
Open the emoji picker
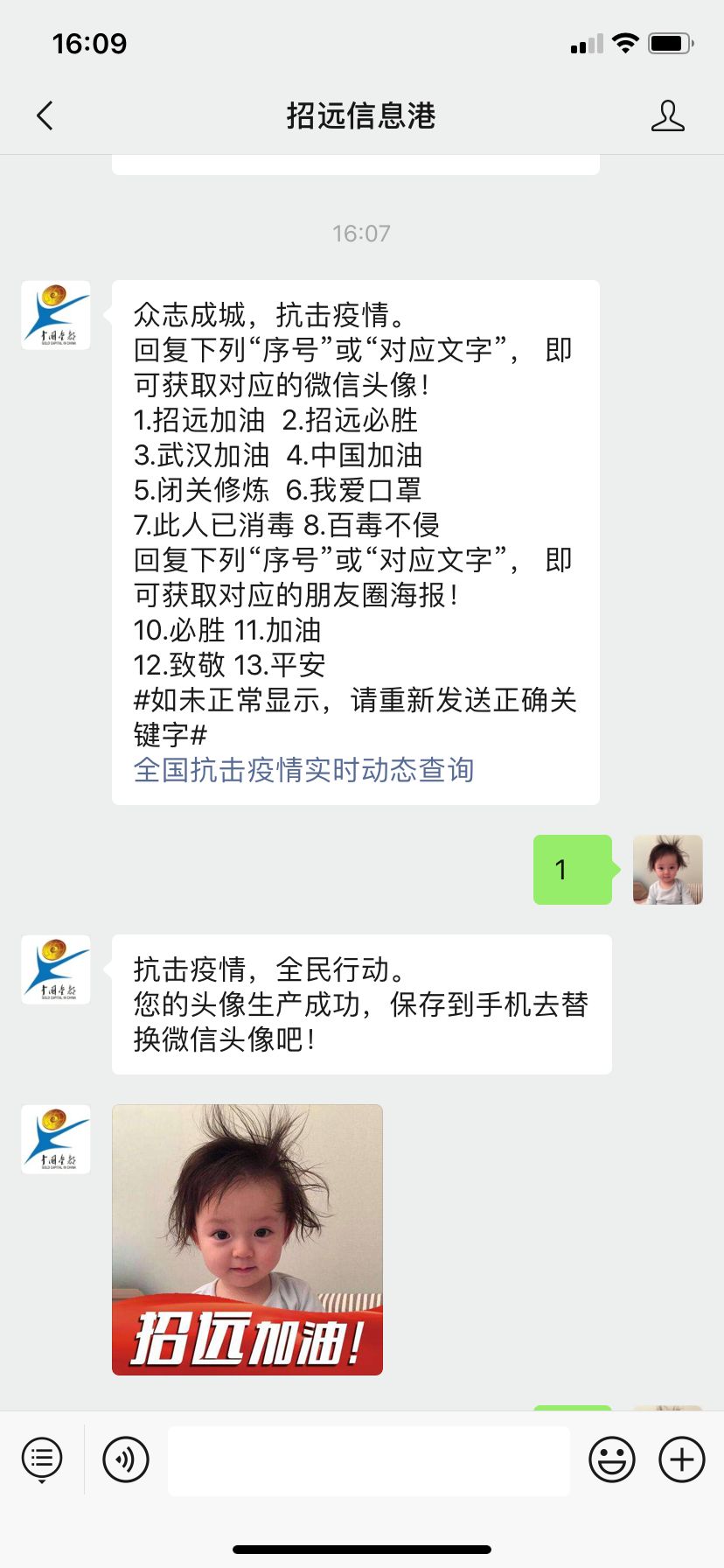tap(611, 1459)
